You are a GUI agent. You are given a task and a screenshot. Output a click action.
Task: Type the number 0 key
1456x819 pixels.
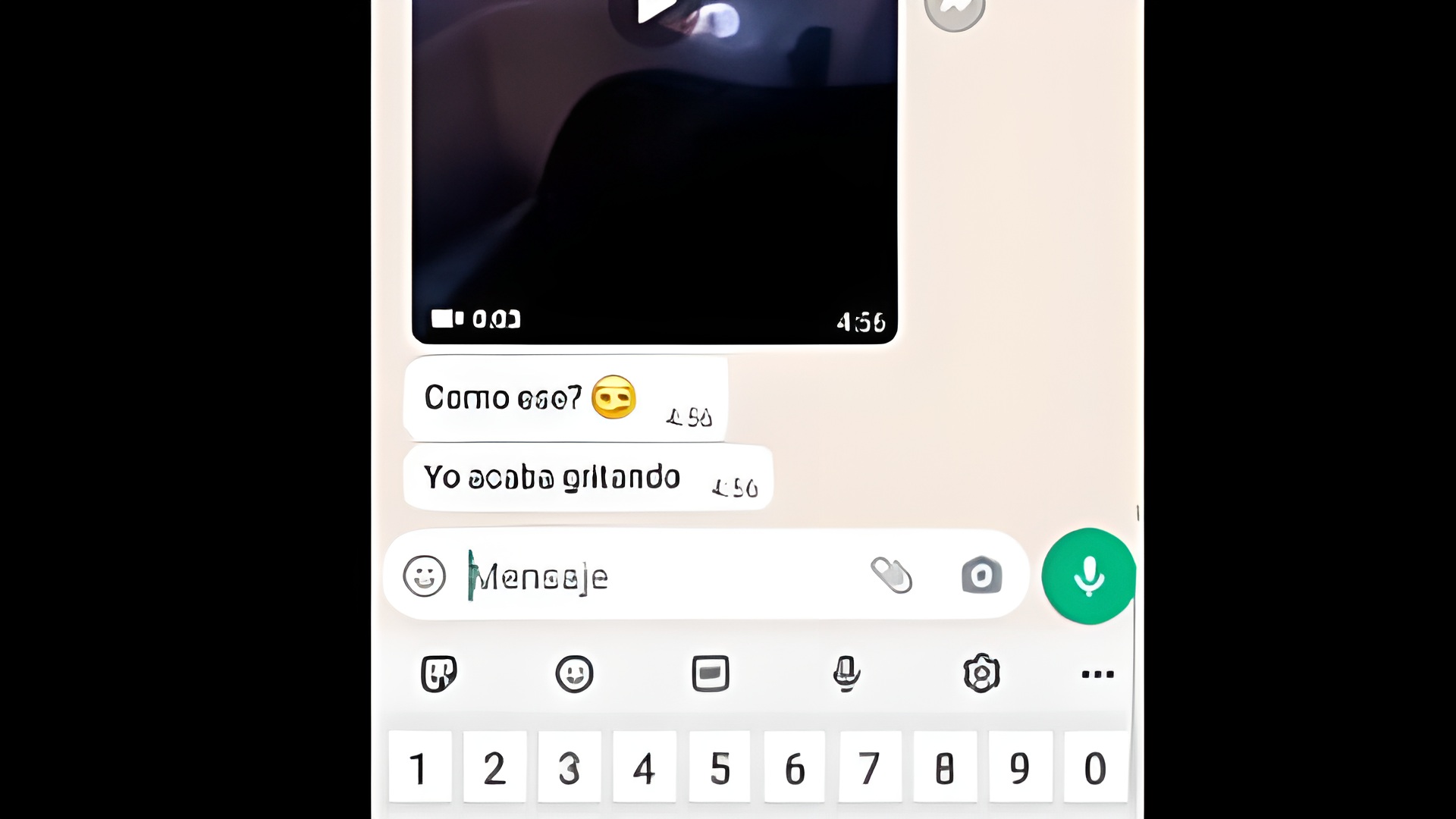point(1094,767)
